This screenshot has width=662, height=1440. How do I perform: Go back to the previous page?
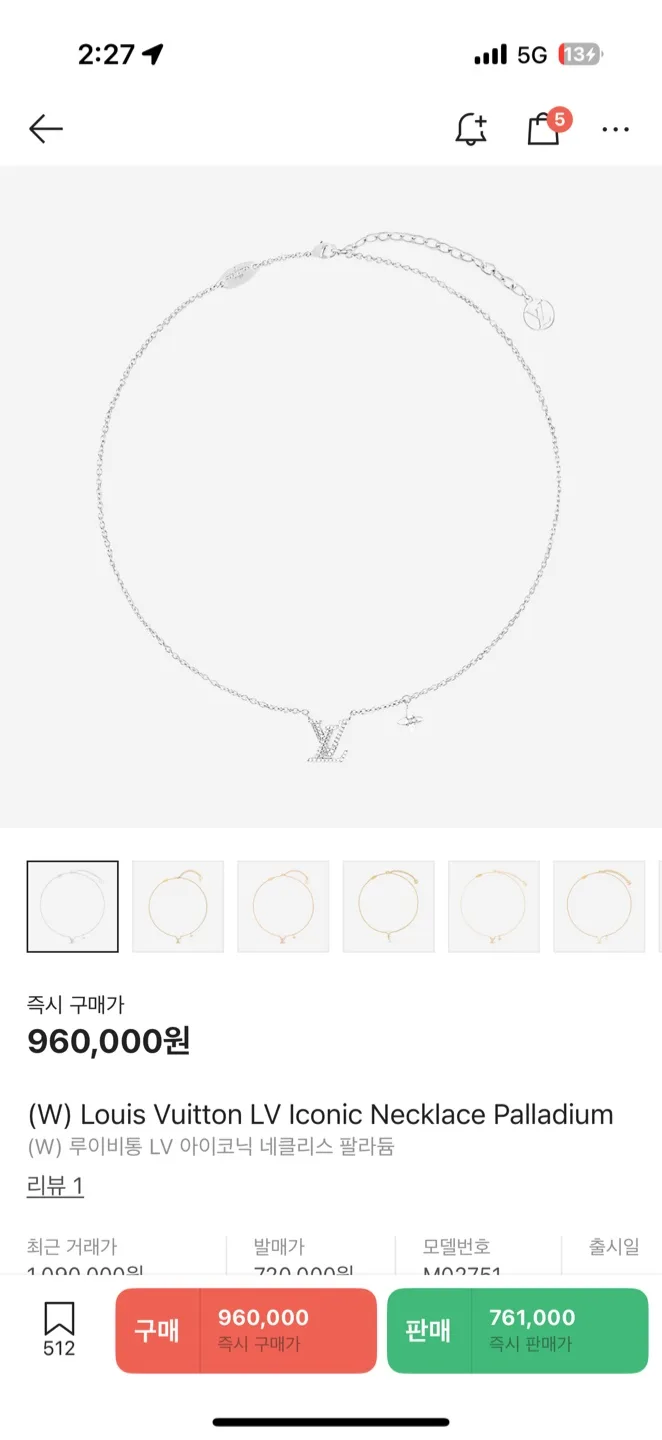pyautogui.click(x=46, y=129)
